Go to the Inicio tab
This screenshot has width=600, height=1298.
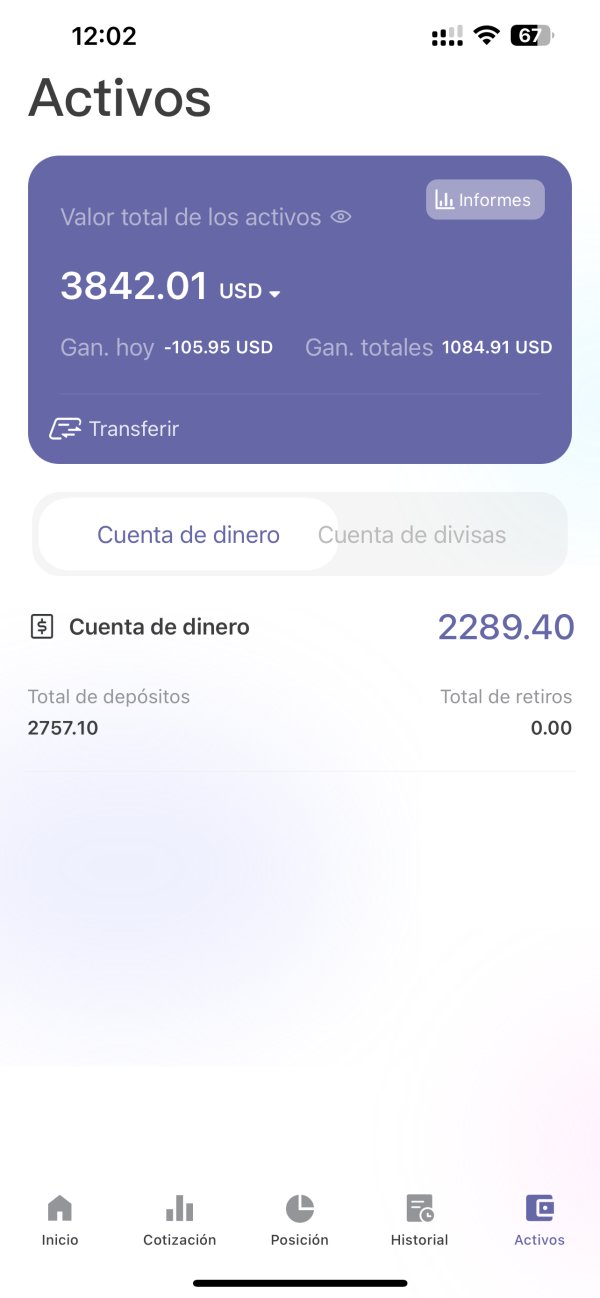pyautogui.click(x=60, y=1221)
